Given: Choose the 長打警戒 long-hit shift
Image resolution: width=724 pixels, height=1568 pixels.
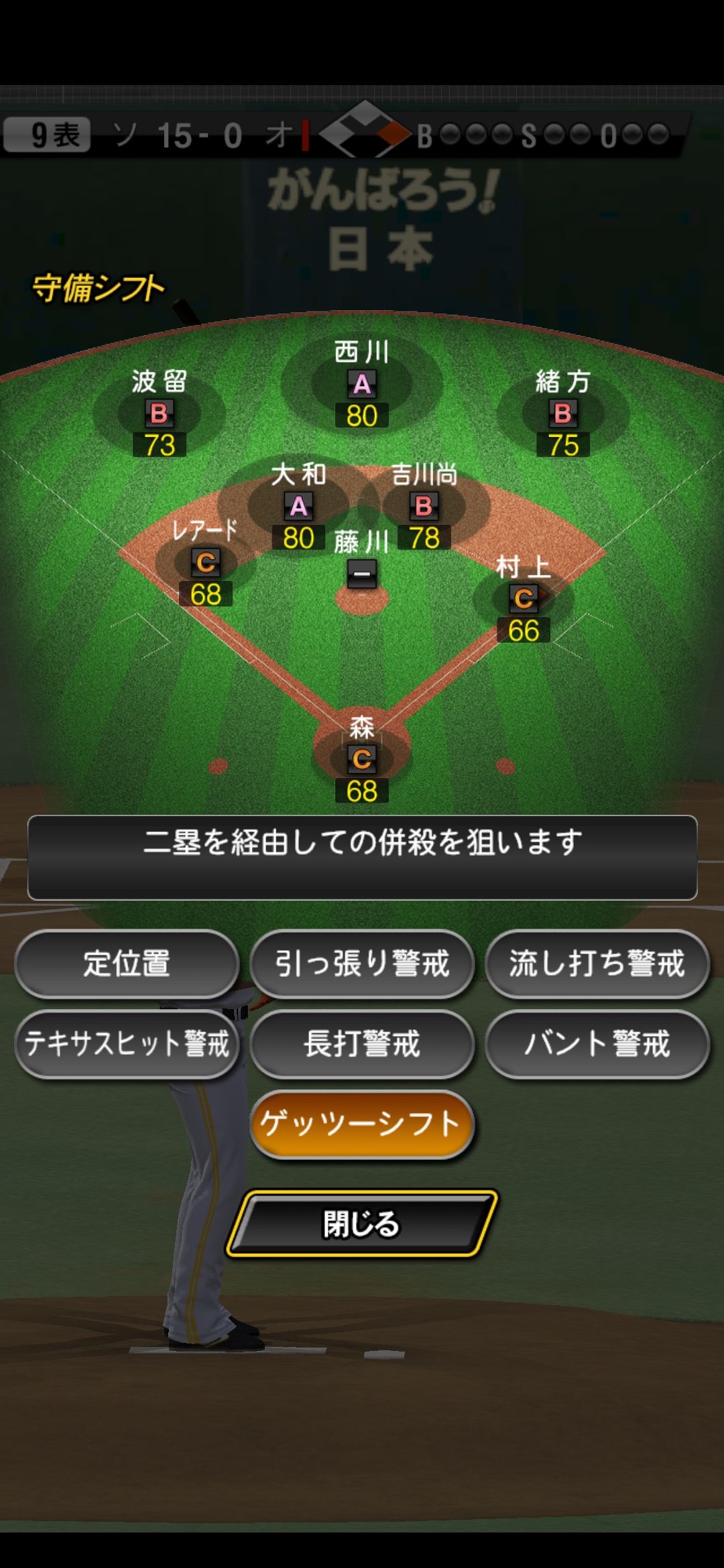Looking at the screenshot, I should (362, 1043).
